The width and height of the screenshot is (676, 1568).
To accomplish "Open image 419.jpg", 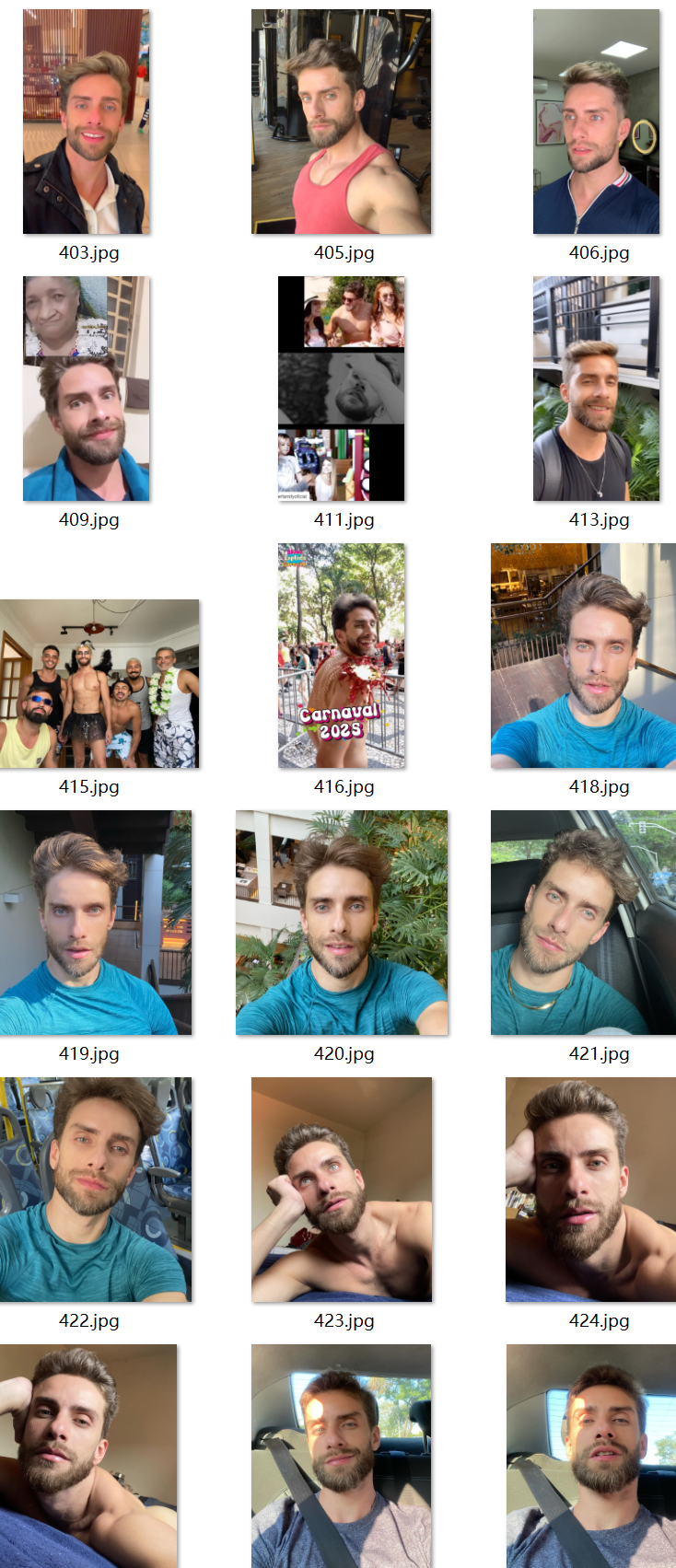I will 96,923.
